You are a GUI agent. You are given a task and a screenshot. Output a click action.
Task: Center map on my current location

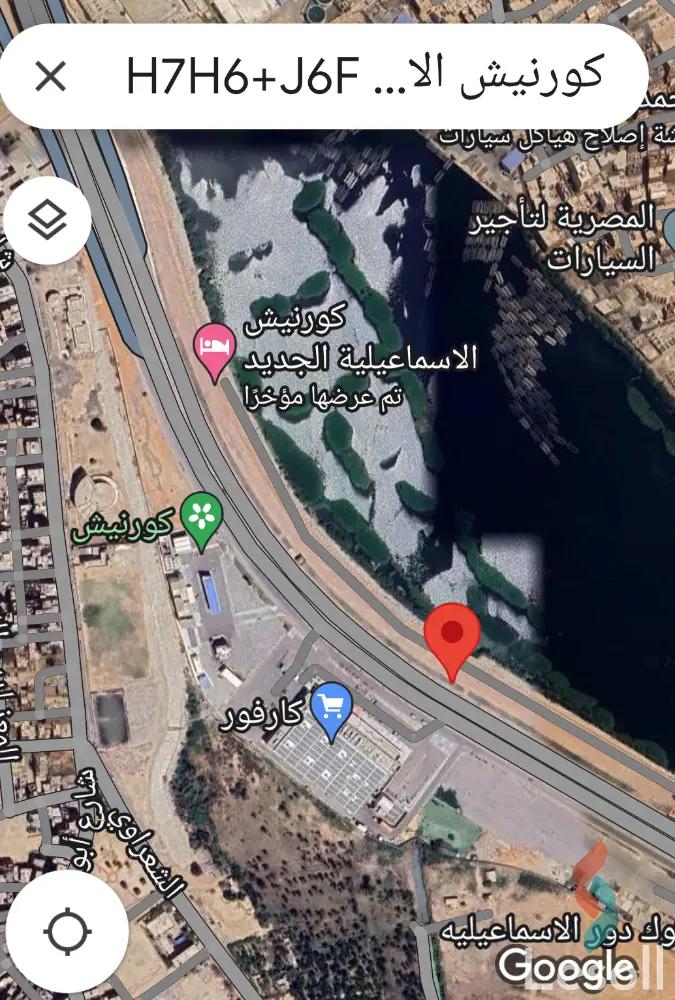point(67,932)
